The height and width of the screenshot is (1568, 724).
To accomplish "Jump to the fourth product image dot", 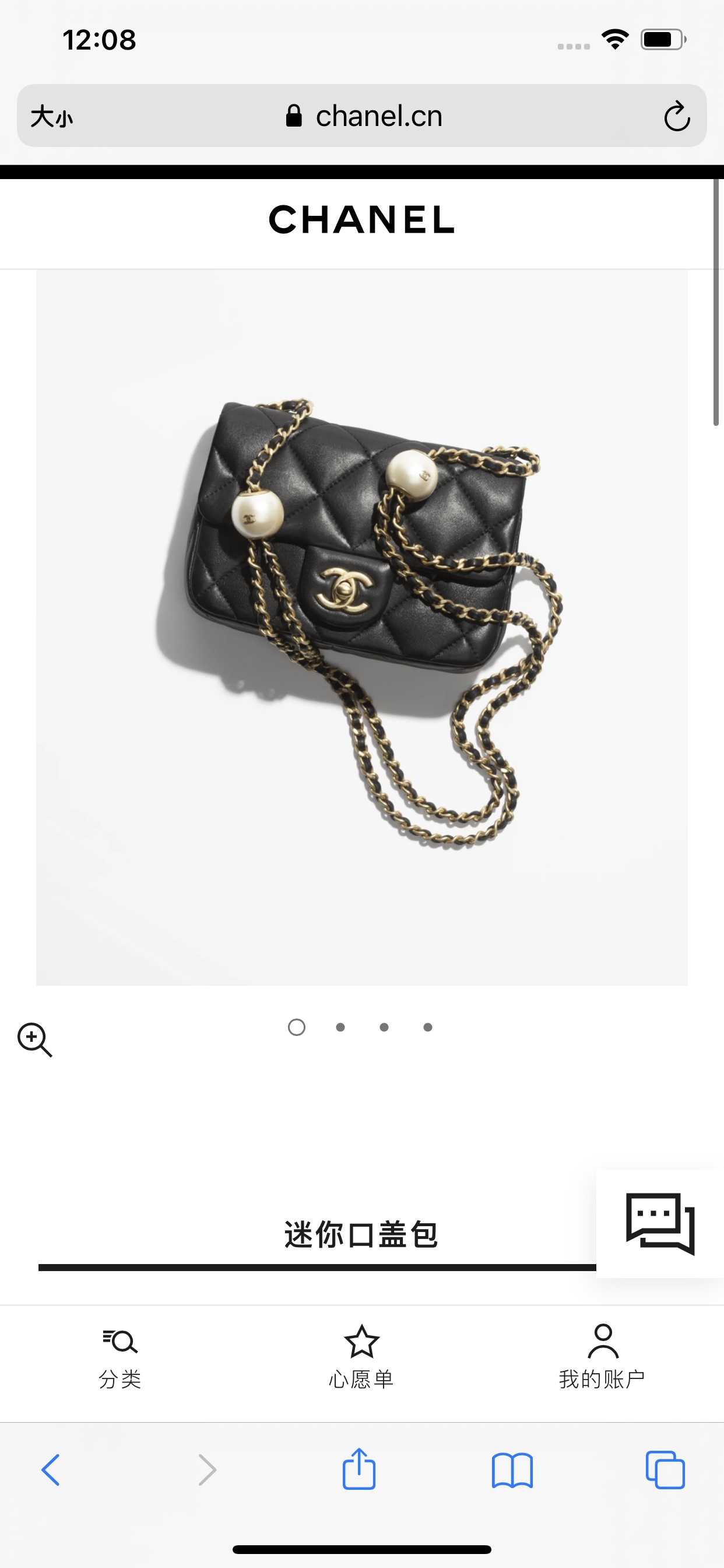I will click(428, 1027).
